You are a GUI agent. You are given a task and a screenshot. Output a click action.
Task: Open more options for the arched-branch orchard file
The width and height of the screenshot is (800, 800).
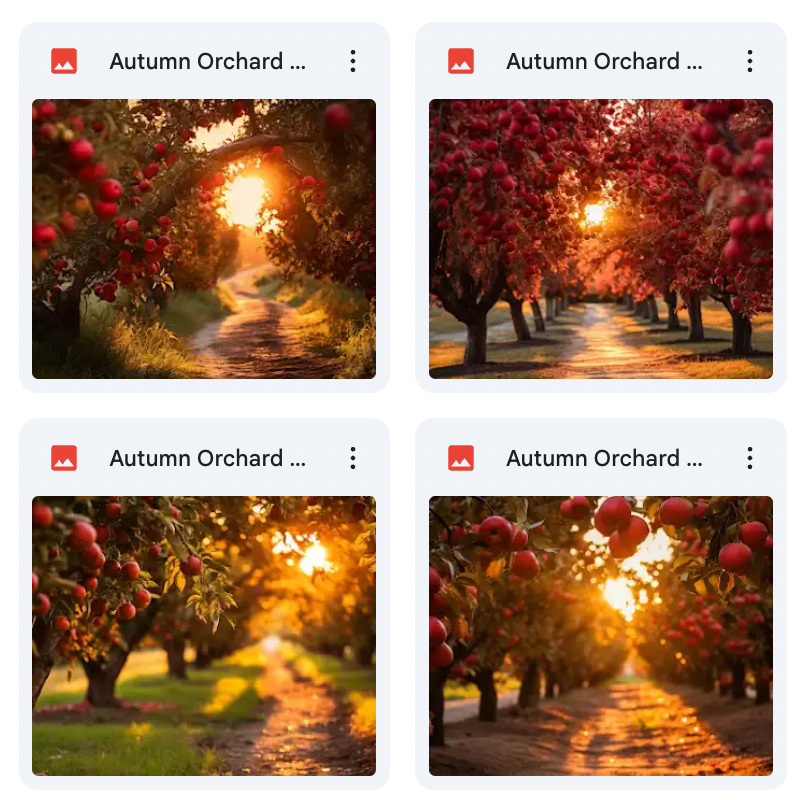(353, 61)
